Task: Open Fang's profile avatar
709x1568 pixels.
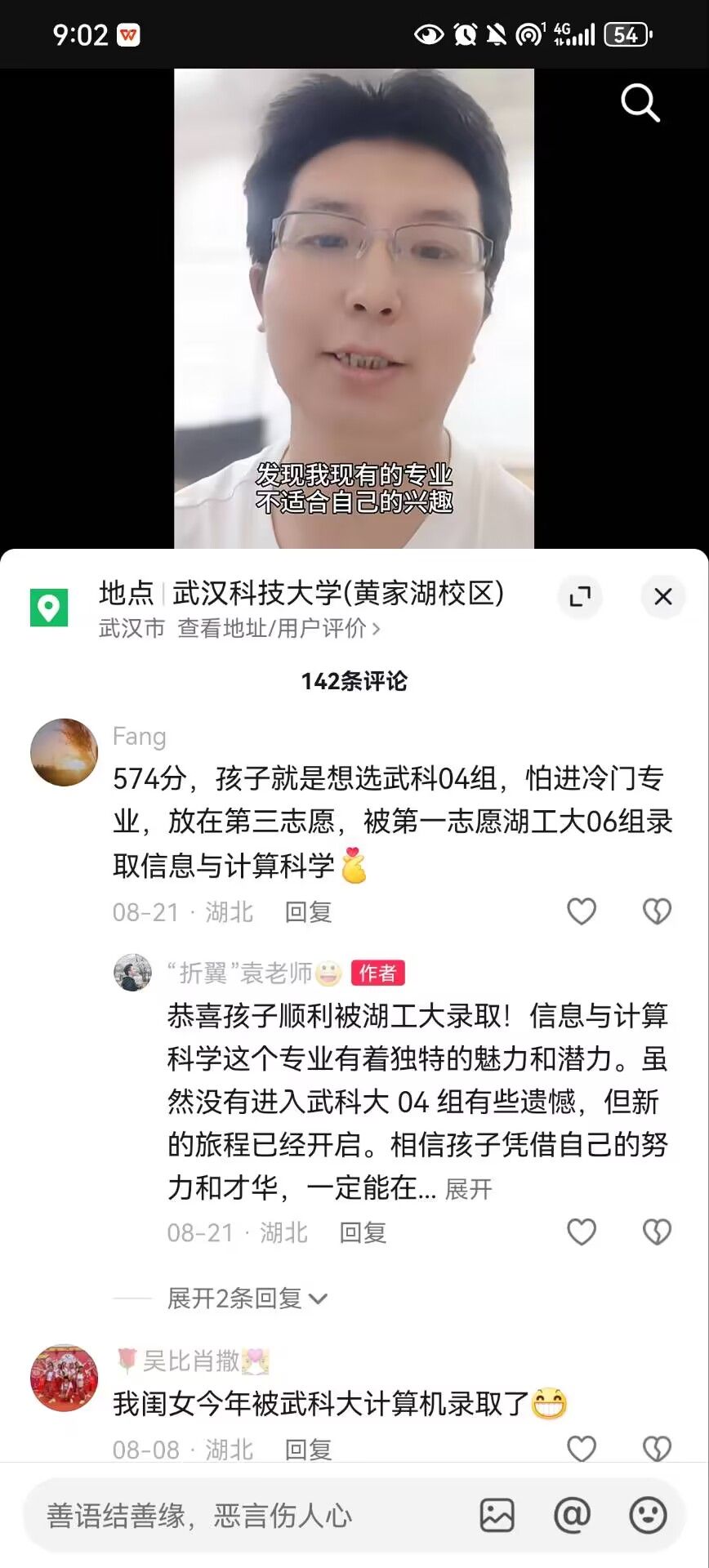Action: [x=65, y=752]
